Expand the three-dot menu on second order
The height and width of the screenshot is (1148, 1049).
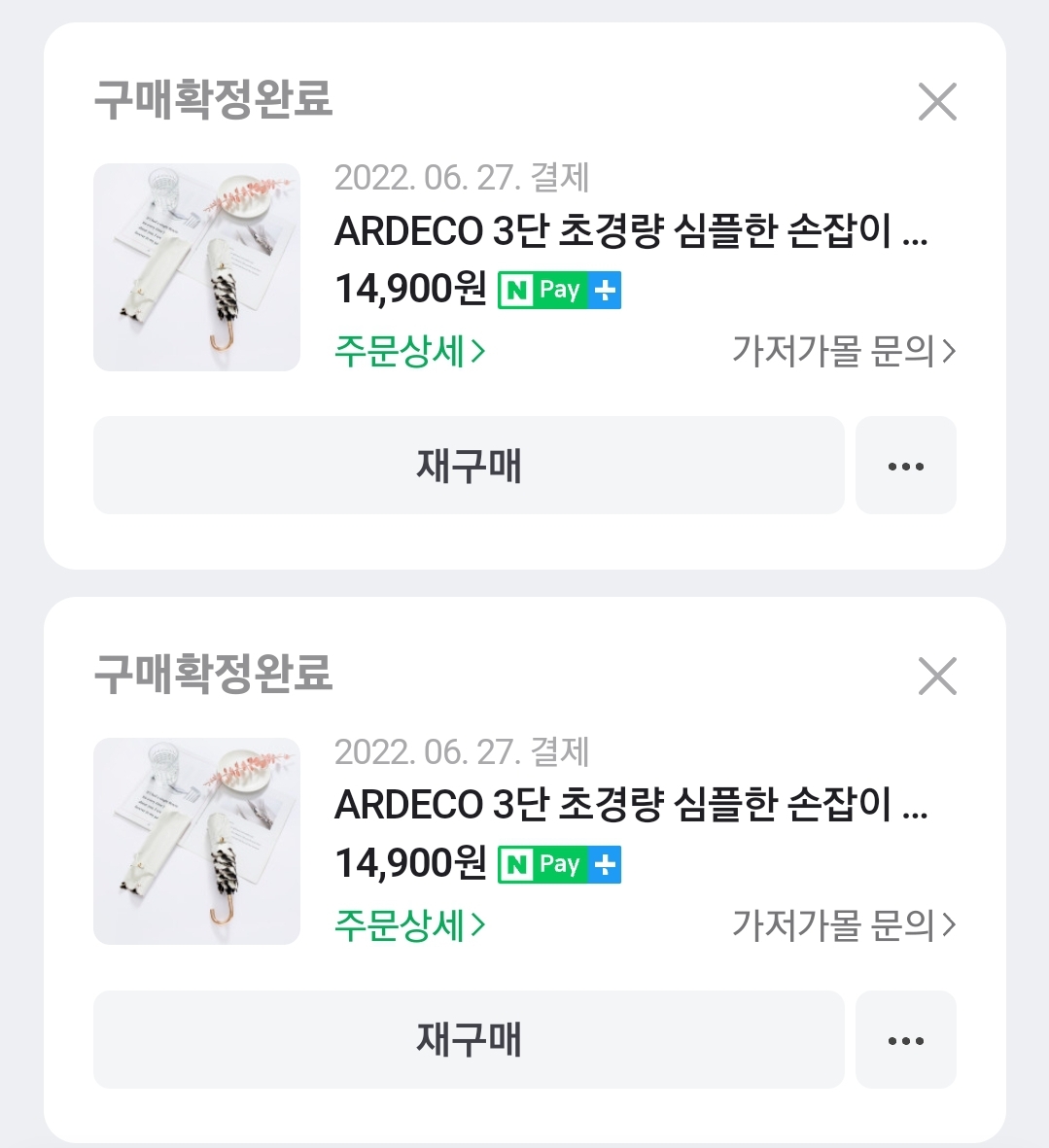pos(905,1040)
